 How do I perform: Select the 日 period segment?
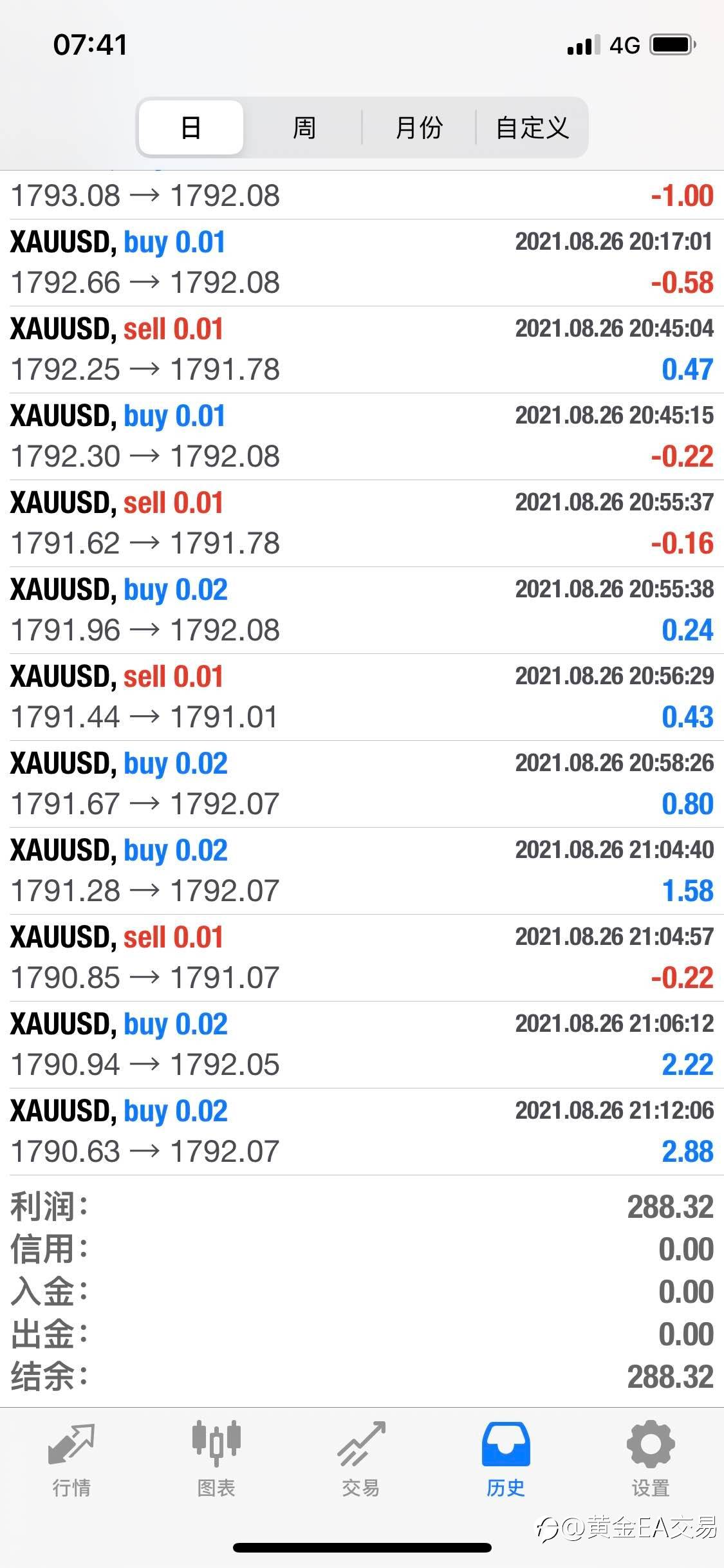(x=191, y=127)
